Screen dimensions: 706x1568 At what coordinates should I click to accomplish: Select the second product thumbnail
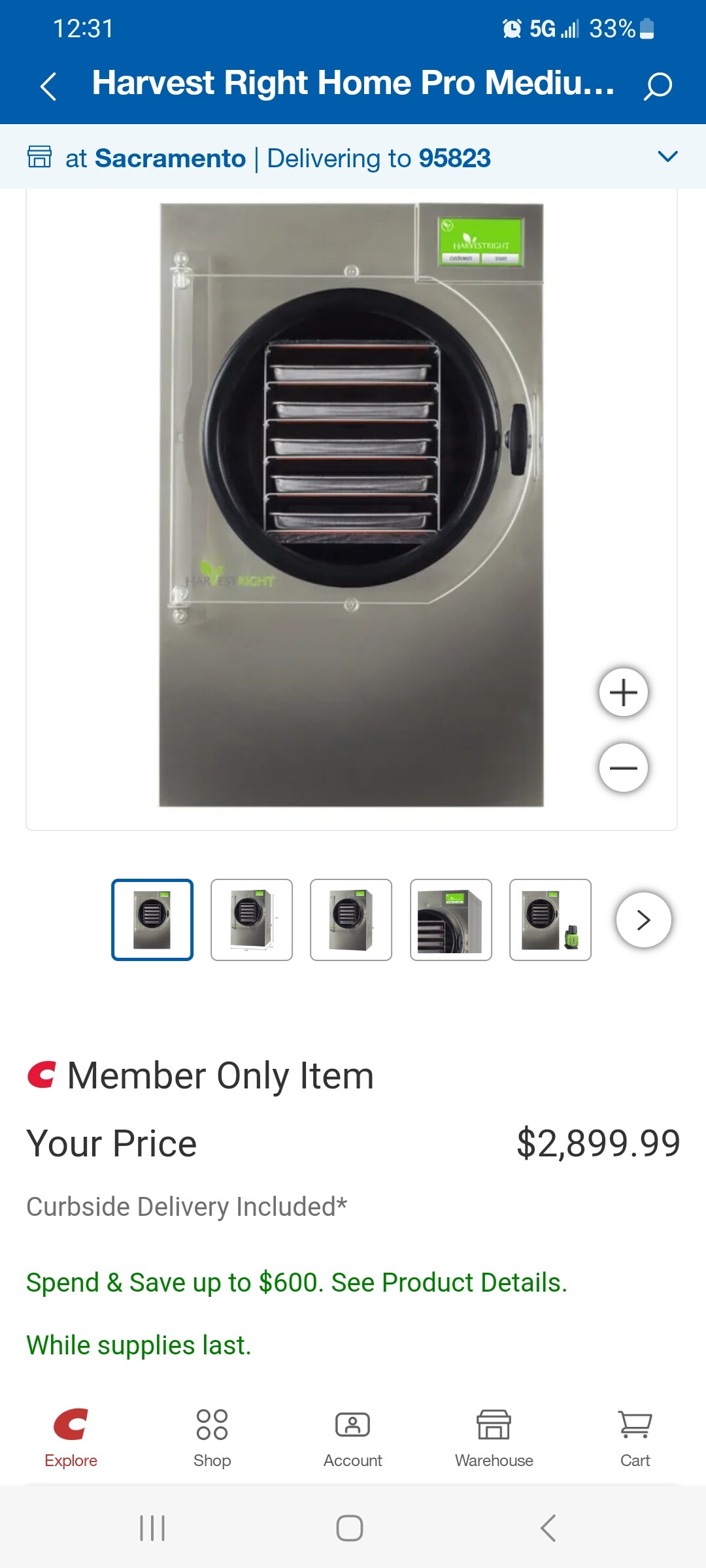tap(252, 920)
